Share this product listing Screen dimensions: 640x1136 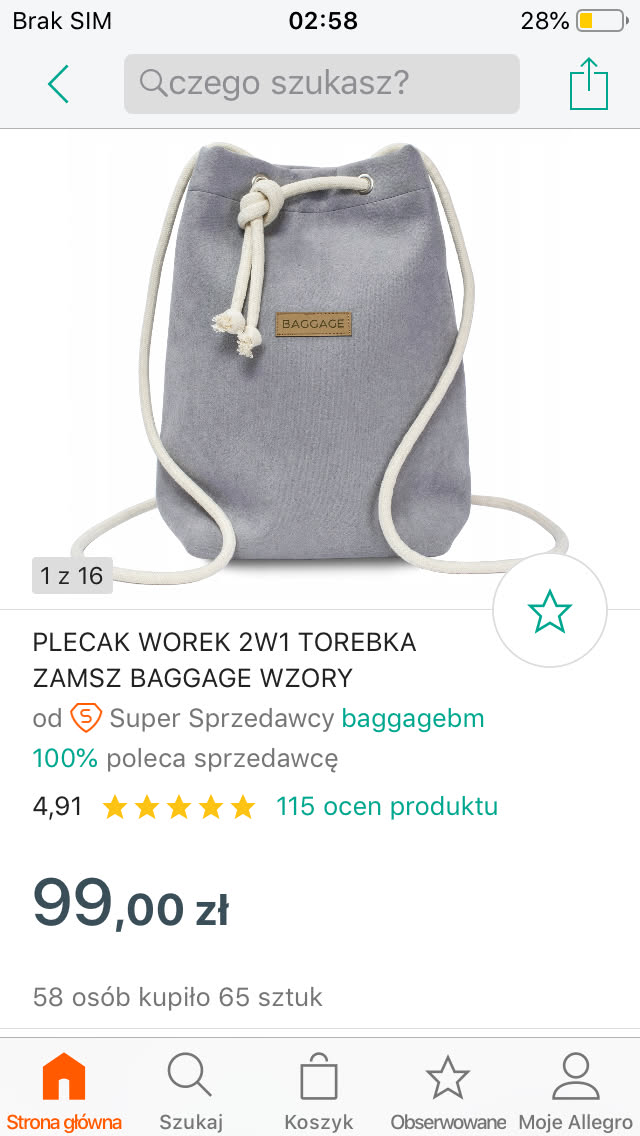[x=588, y=84]
